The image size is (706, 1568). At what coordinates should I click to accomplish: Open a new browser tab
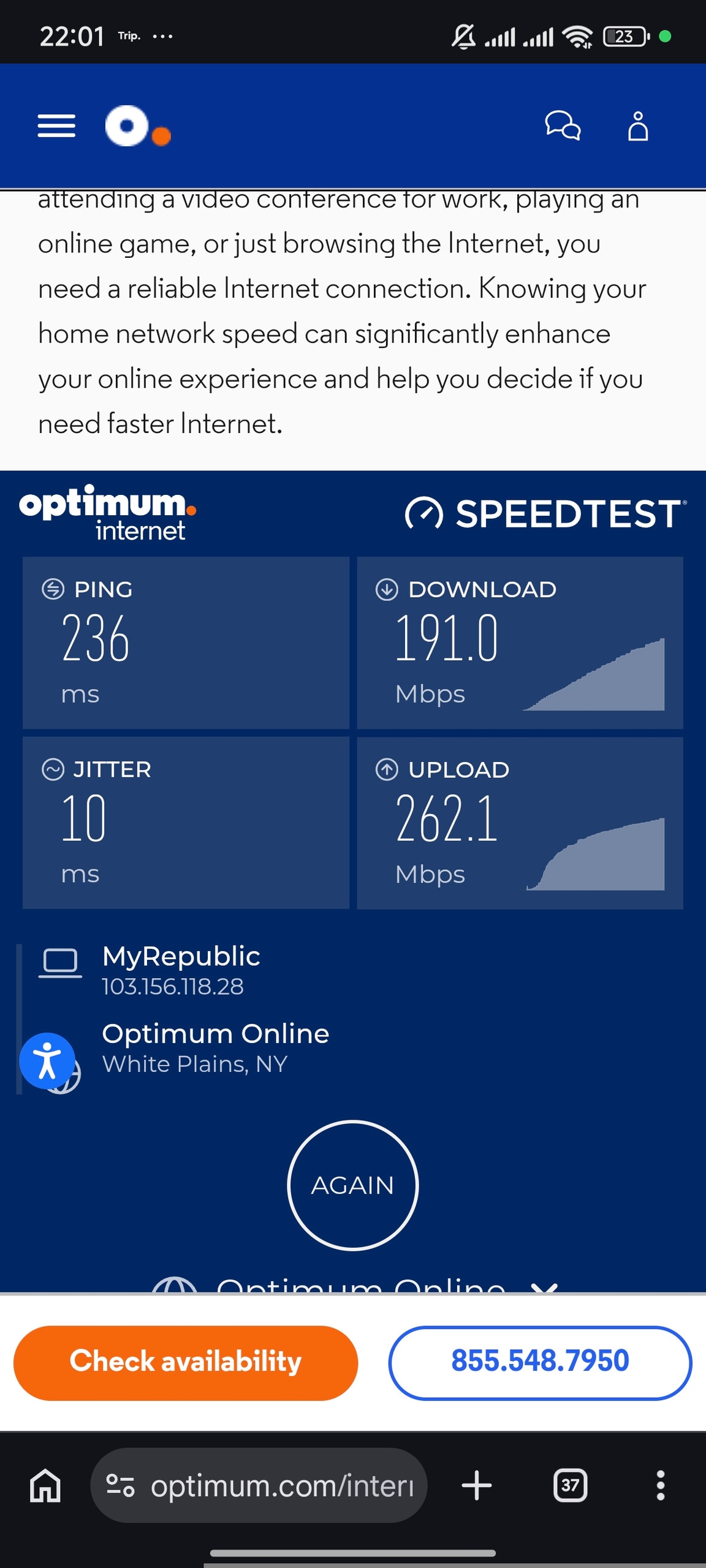(477, 1485)
